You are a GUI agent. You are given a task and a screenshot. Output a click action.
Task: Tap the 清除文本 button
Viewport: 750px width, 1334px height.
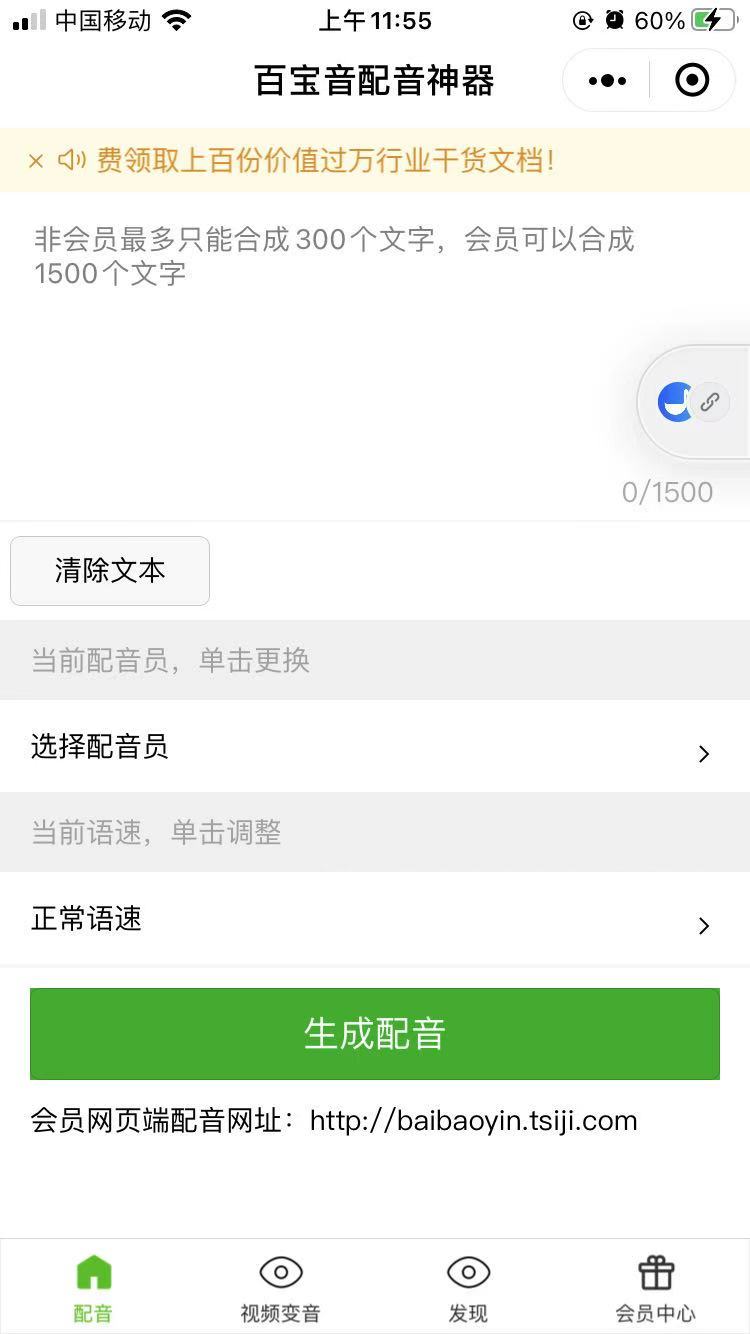(110, 571)
